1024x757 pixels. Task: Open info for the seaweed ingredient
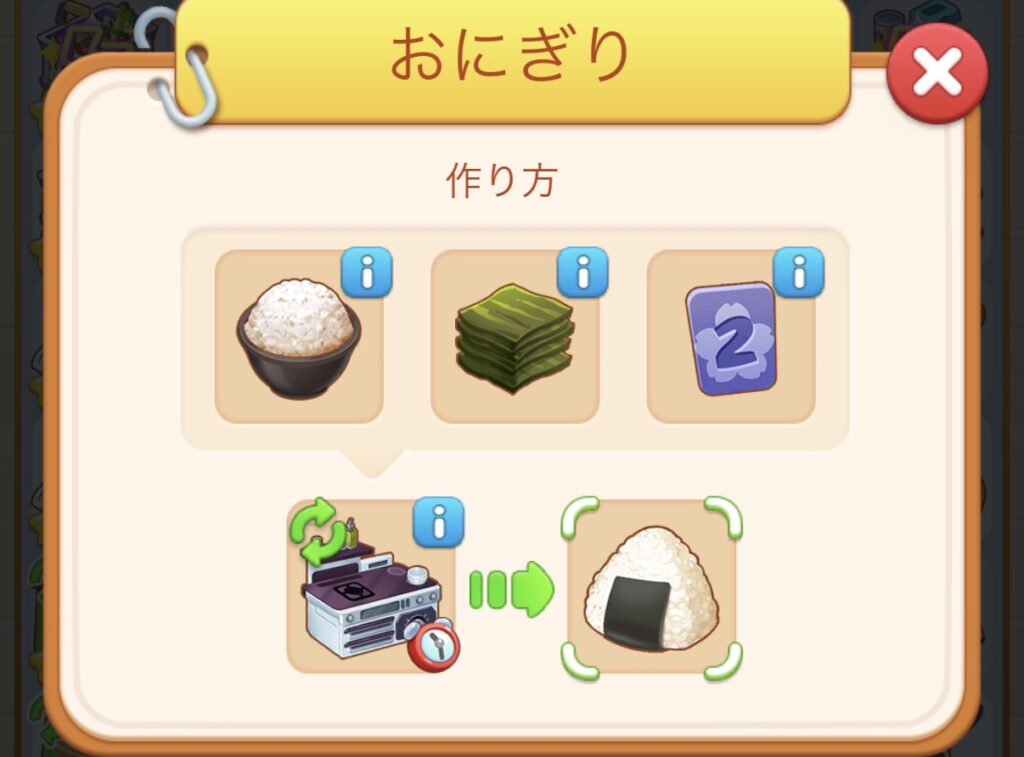pos(582,272)
